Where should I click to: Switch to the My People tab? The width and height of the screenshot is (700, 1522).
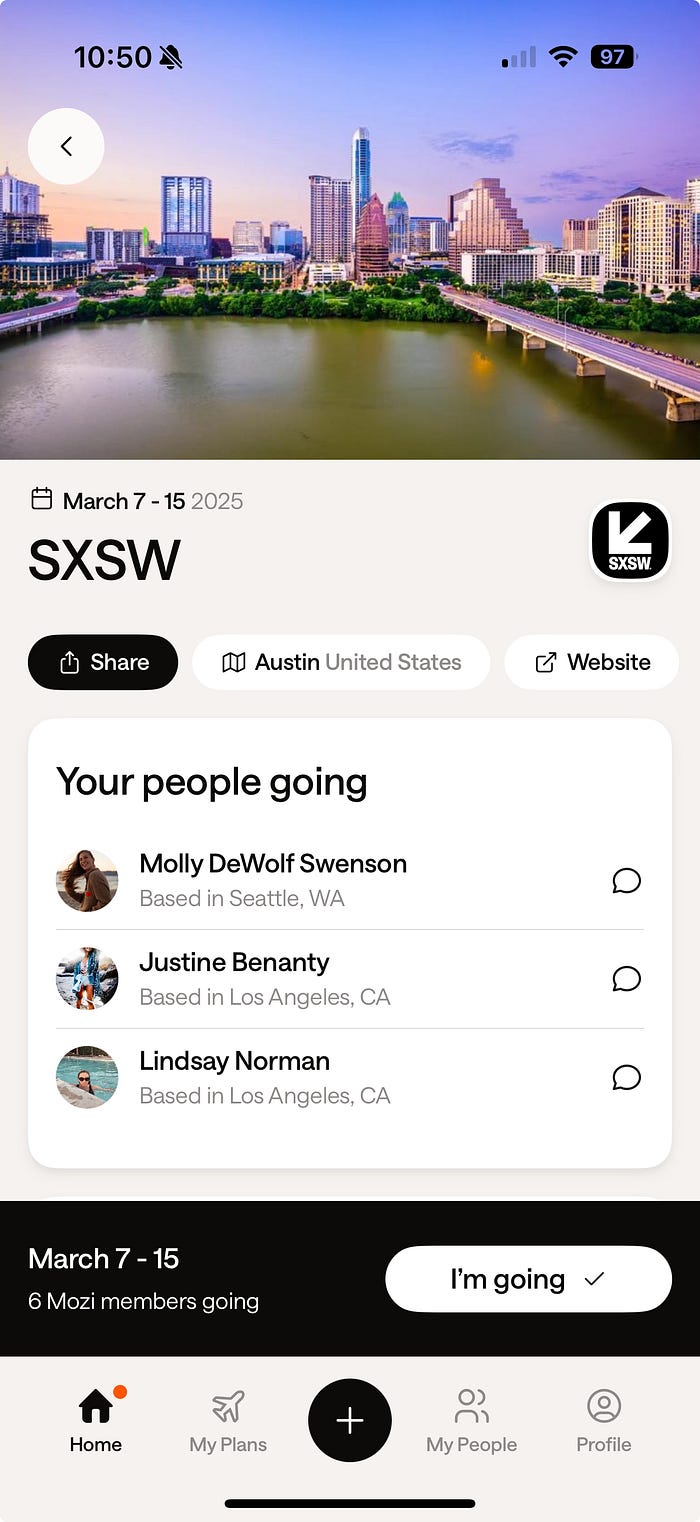(471, 1420)
